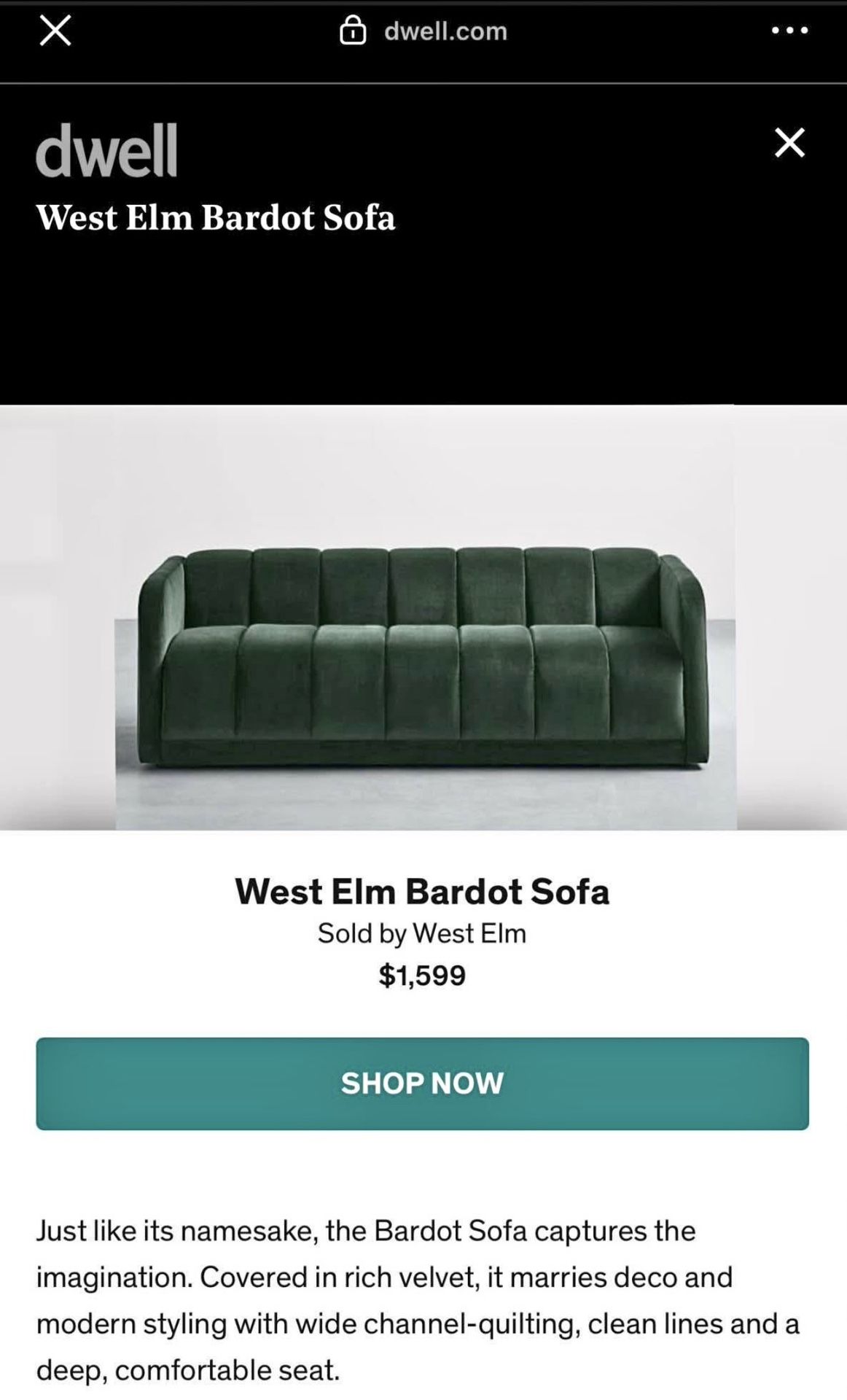Viewport: 847px width, 1400px height.
Task: Open the West Elm Bardot Sofa header link
Action: 216,217
